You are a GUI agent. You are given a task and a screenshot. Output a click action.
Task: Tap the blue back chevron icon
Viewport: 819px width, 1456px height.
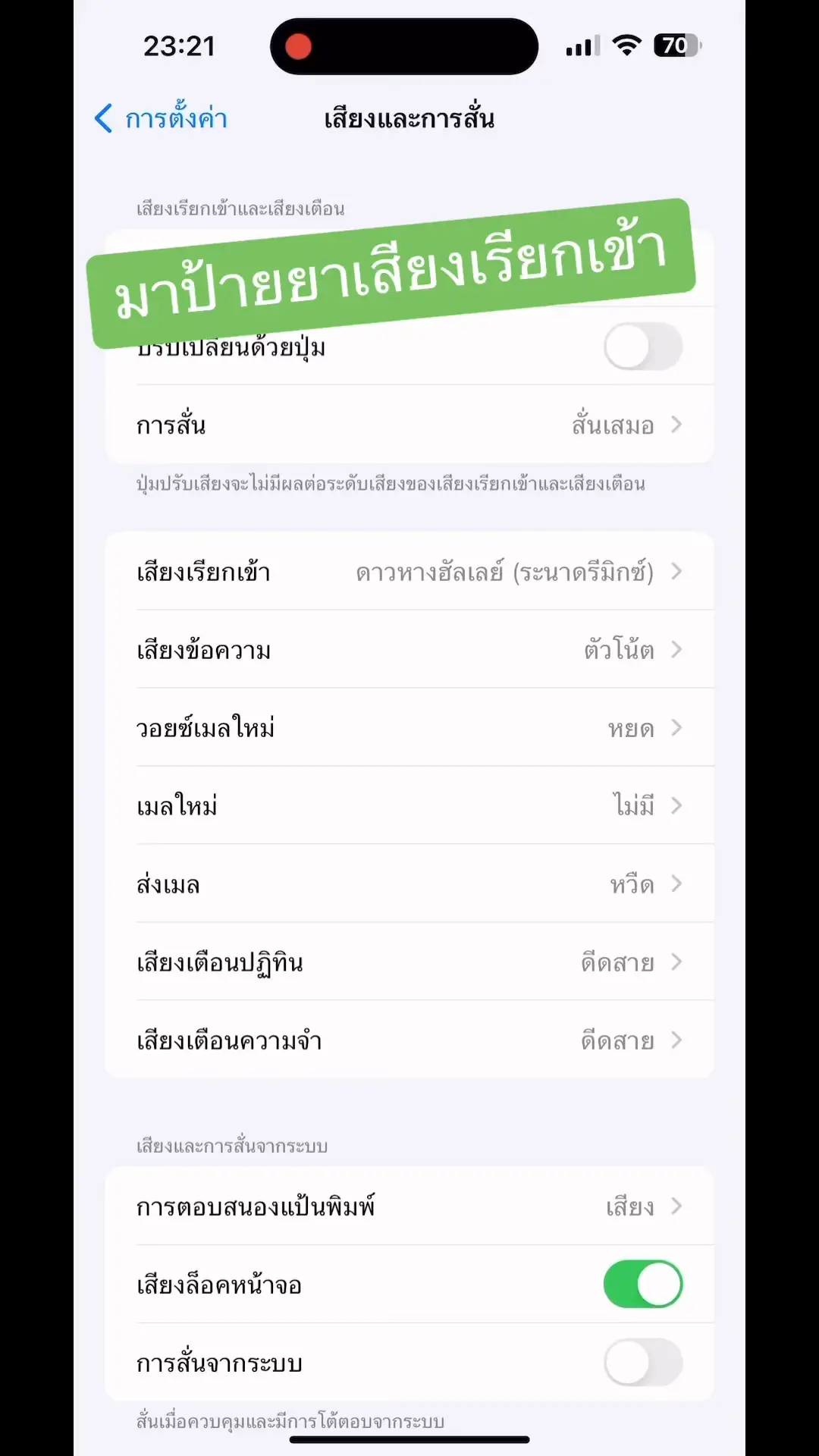[x=102, y=118]
